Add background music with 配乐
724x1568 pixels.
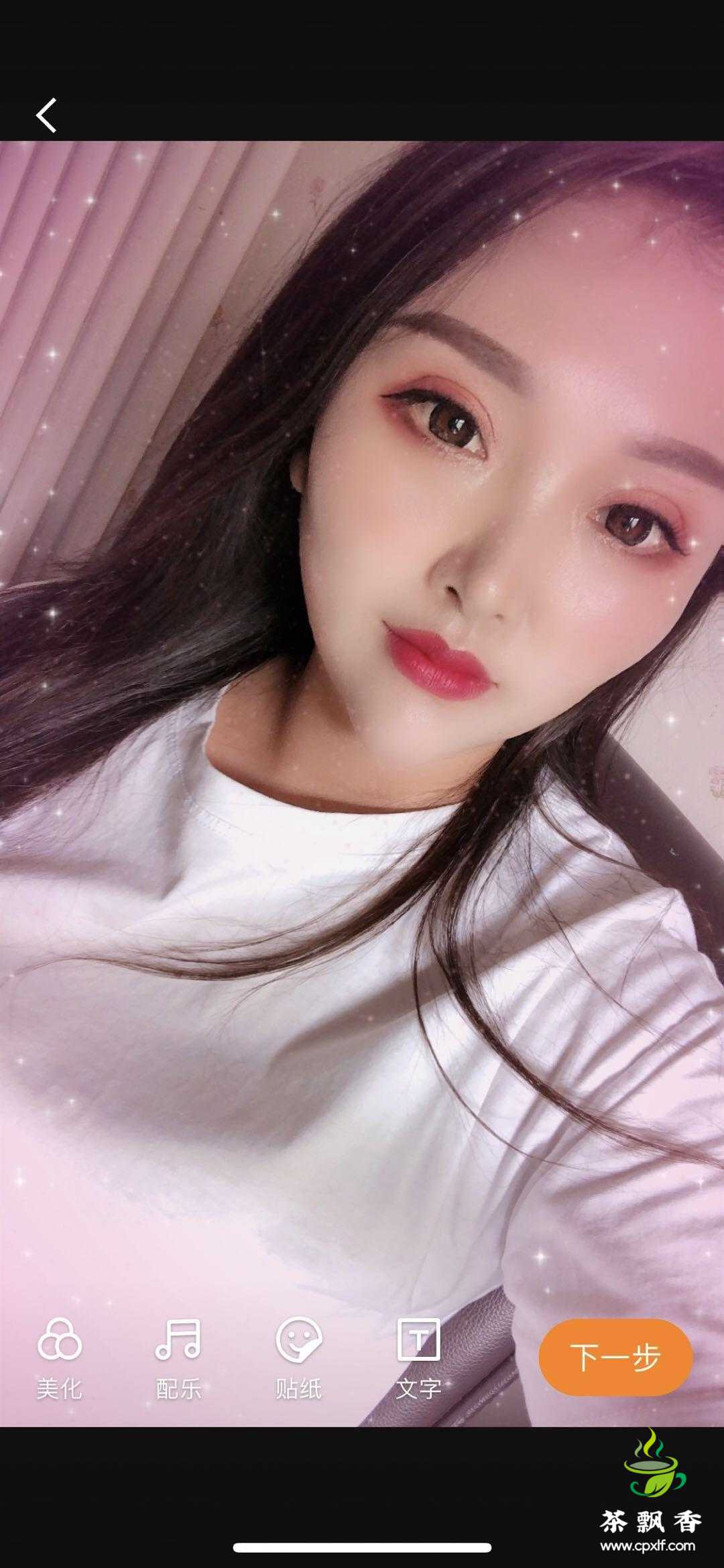(x=178, y=1358)
